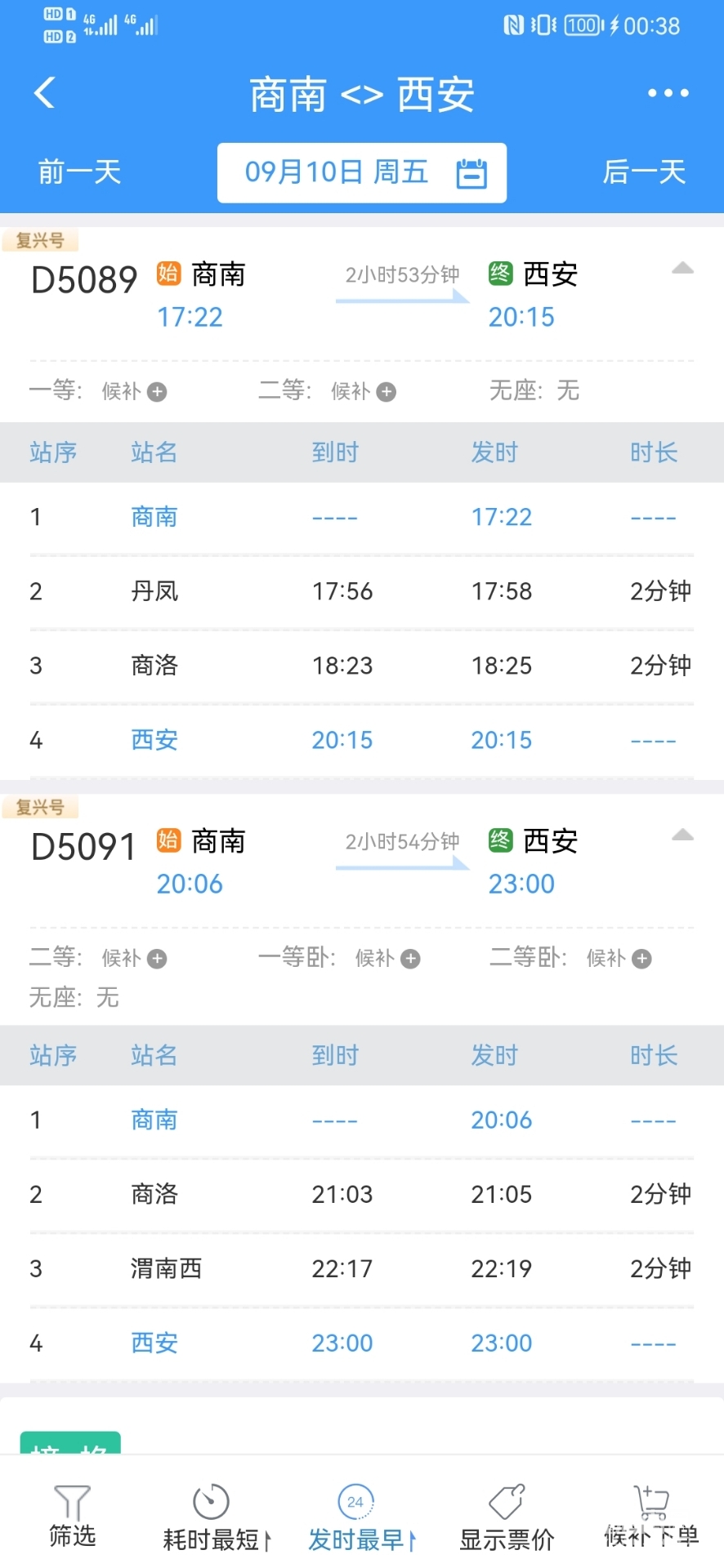
Task: Add 二等 waitlist for train D5091
Action: coord(157,959)
